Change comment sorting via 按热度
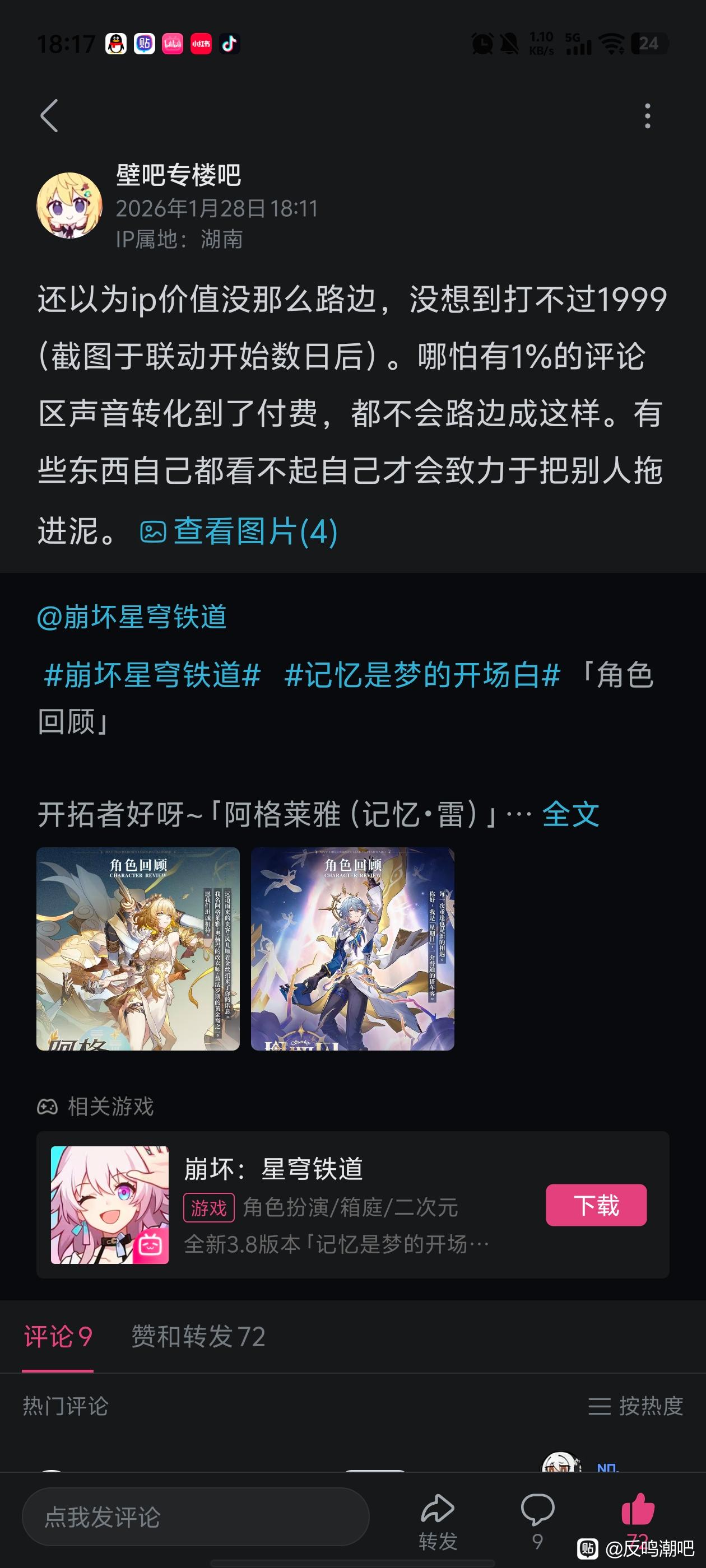Image resolution: width=706 pixels, height=1568 pixels. [636, 1406]
